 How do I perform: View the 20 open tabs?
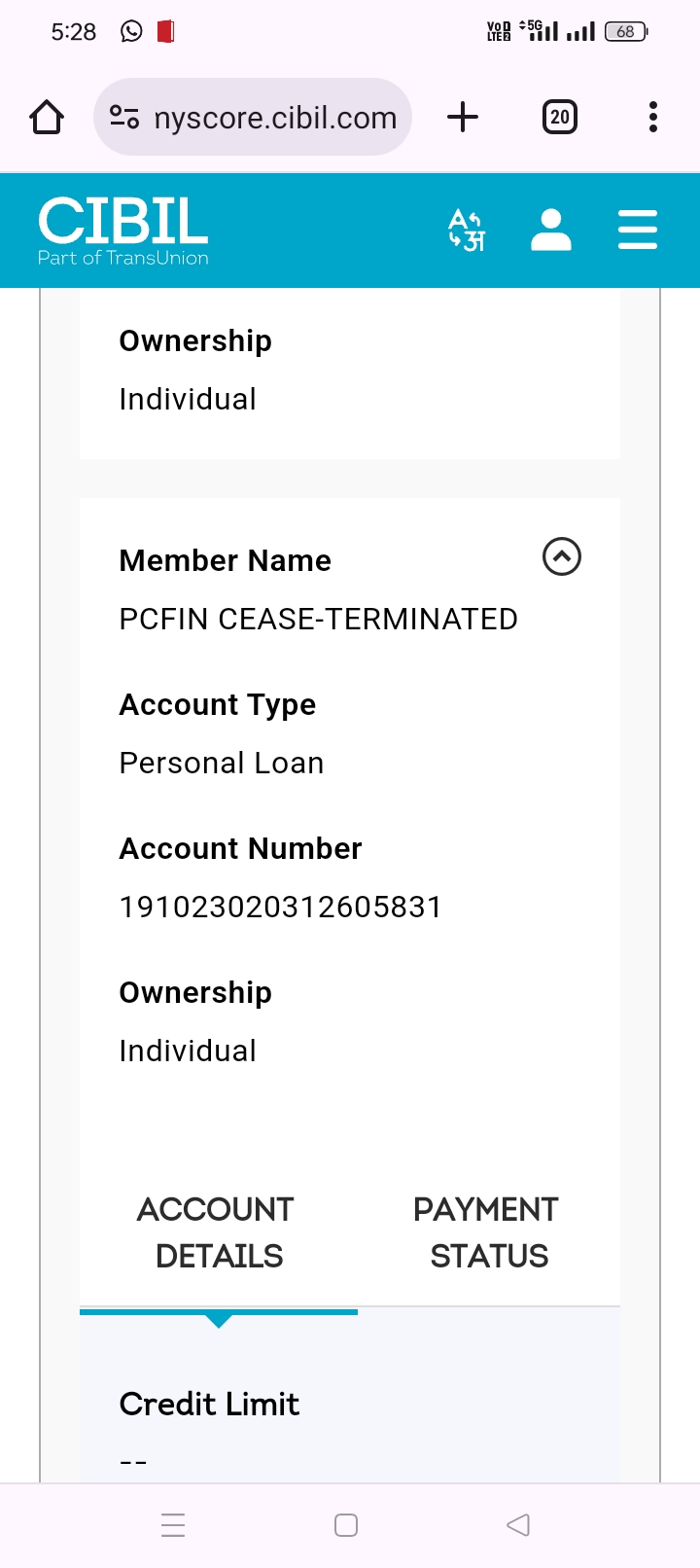(x=559, y=118)
